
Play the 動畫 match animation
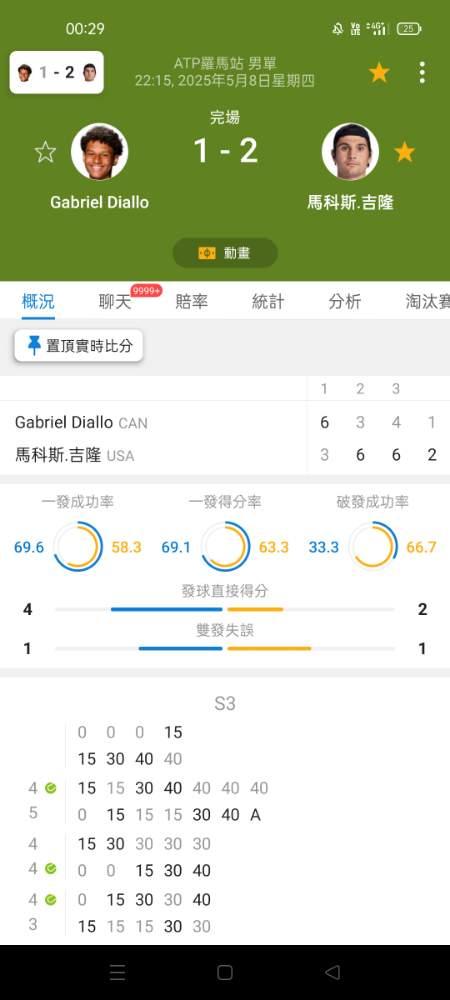coord(225,253)
